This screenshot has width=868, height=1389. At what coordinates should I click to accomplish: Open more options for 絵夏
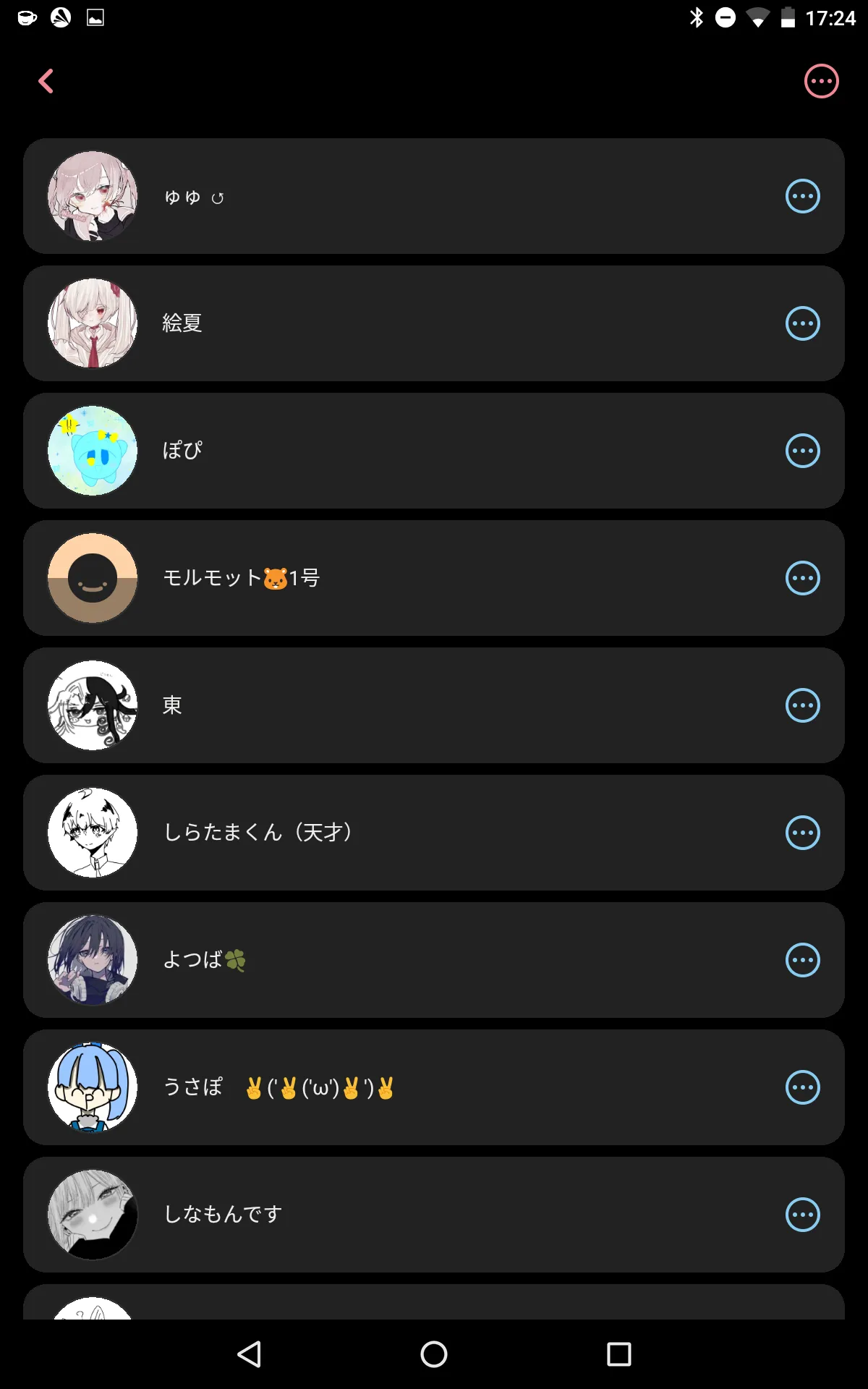pyautogui.click(x=803, y=323)
